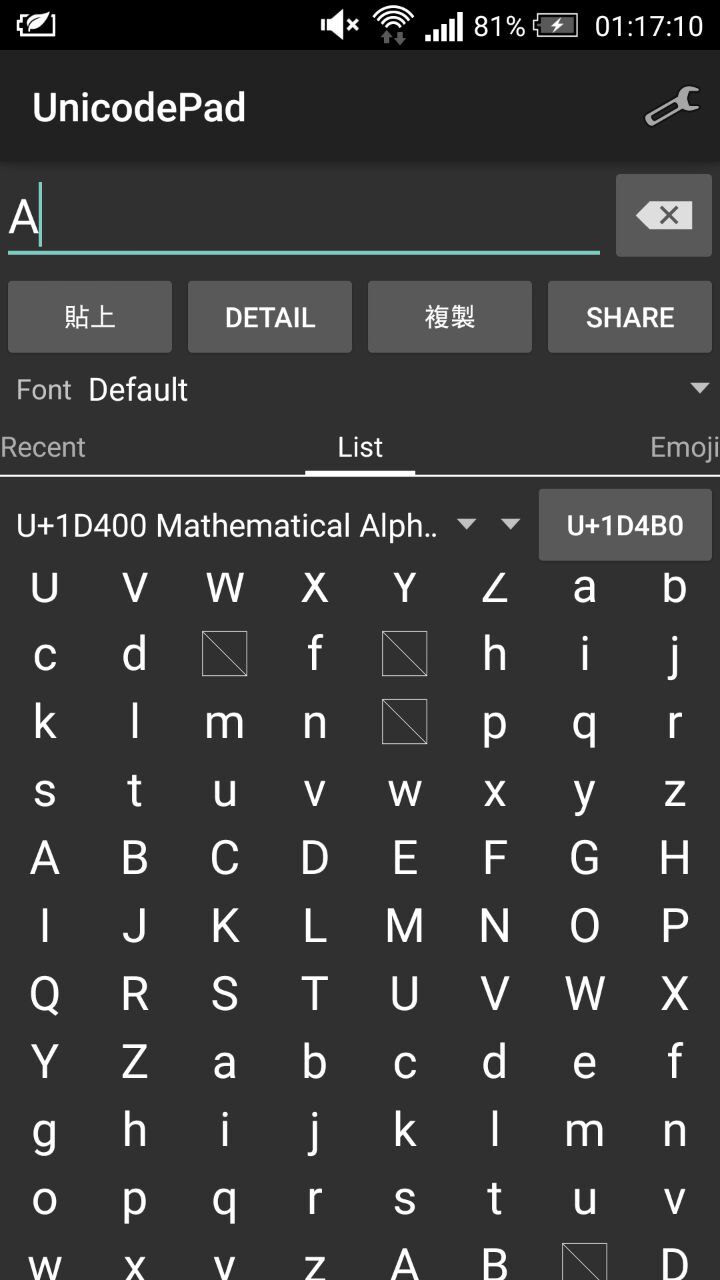This screenshot has width=720, height=1280.
Task: Tap the 貼上 paste button
Action: click(90, 317)
